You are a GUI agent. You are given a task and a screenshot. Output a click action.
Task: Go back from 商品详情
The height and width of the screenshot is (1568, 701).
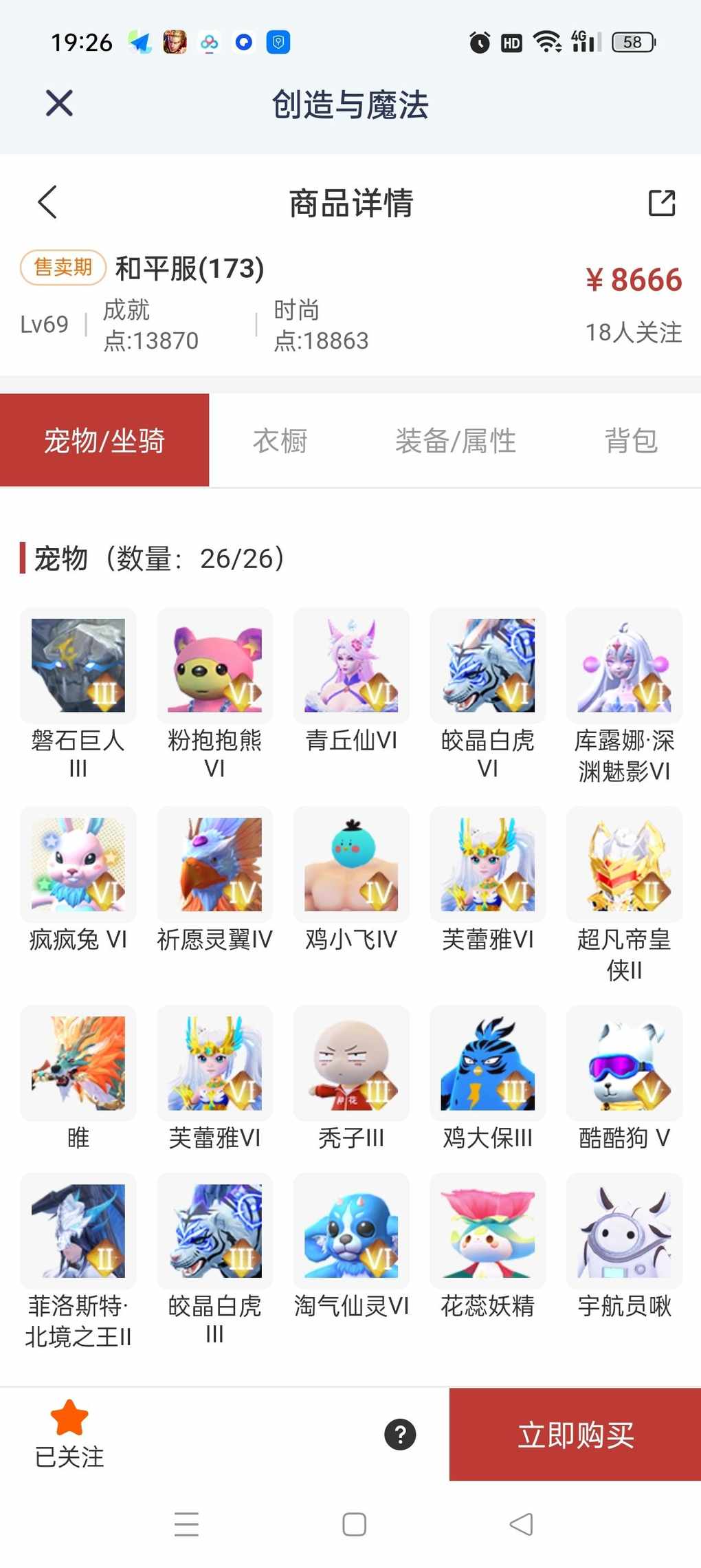pyautogui.click(x=47, y=202)
